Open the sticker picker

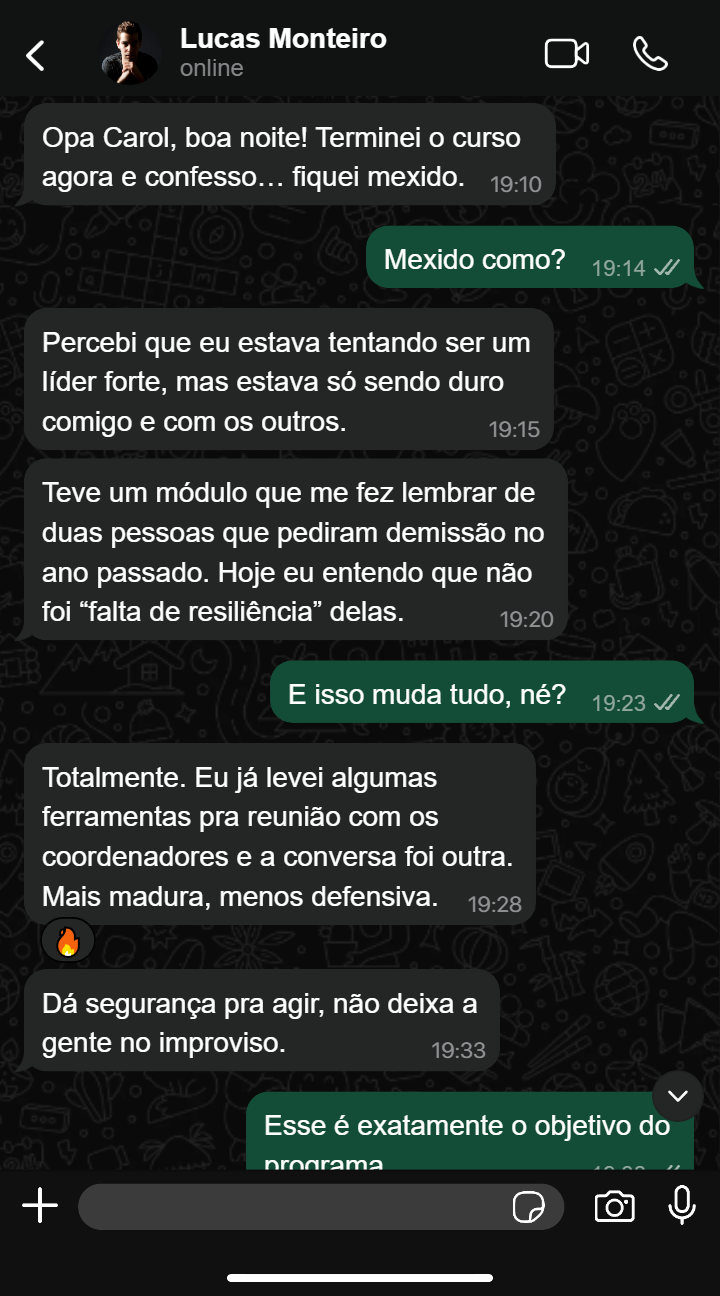point(528,1207)
